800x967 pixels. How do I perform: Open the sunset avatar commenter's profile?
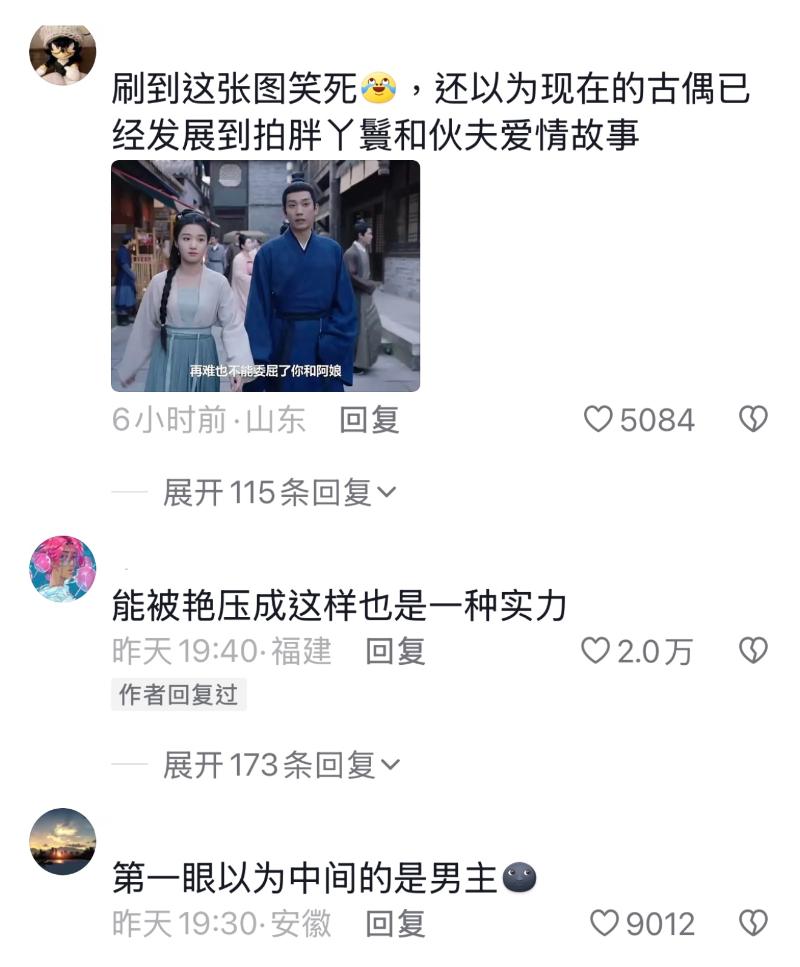pos(63,841)
